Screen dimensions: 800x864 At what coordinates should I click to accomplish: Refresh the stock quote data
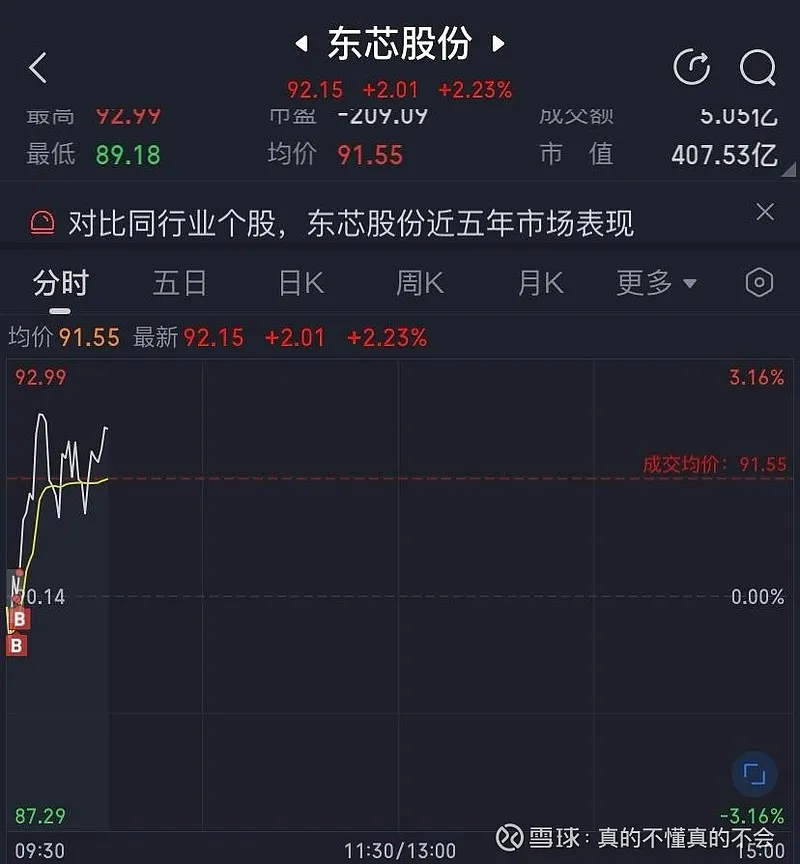(691, 67)
